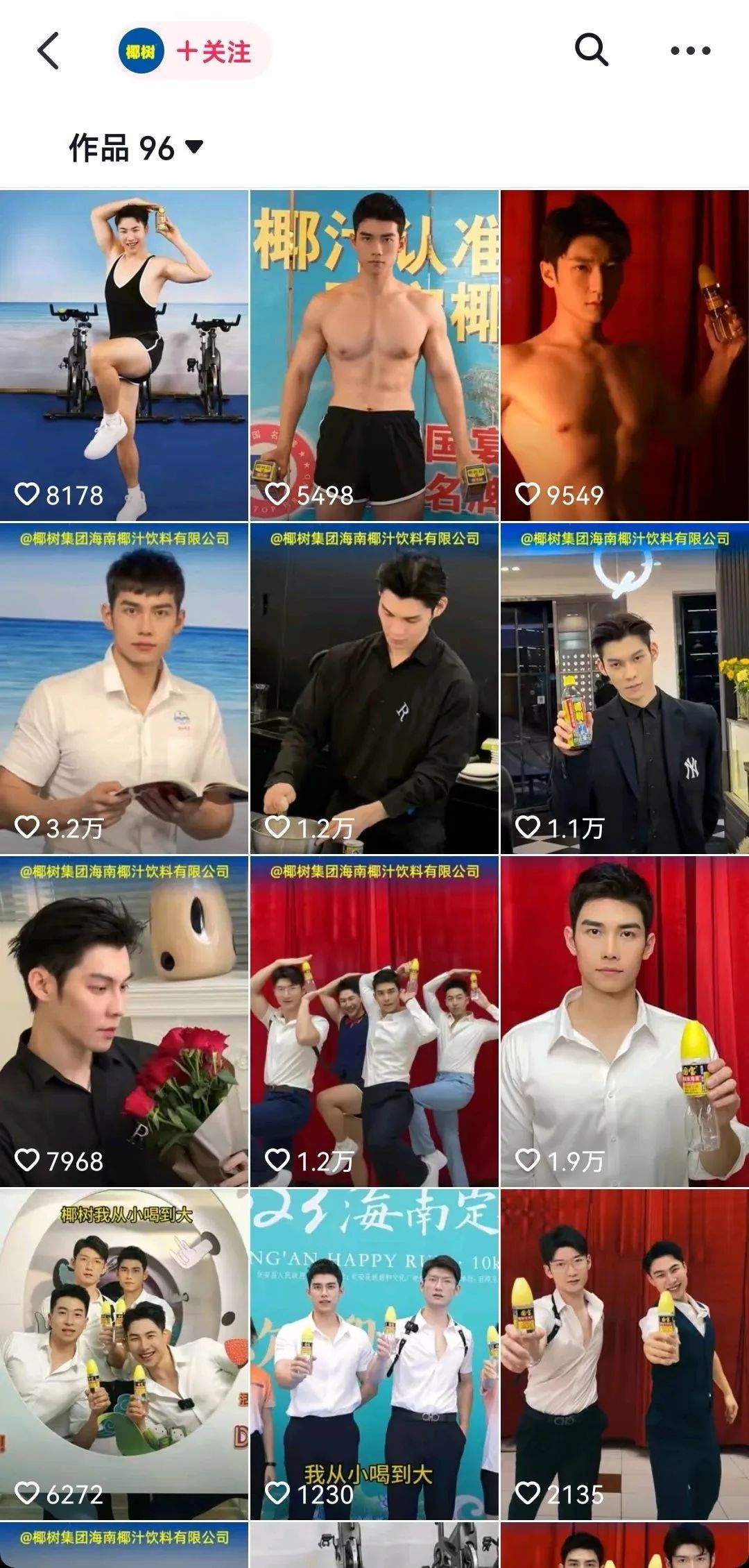749x1568 pixels.
Task: Open the three-dot overflow menu
Action: click(x=690, y=51)
